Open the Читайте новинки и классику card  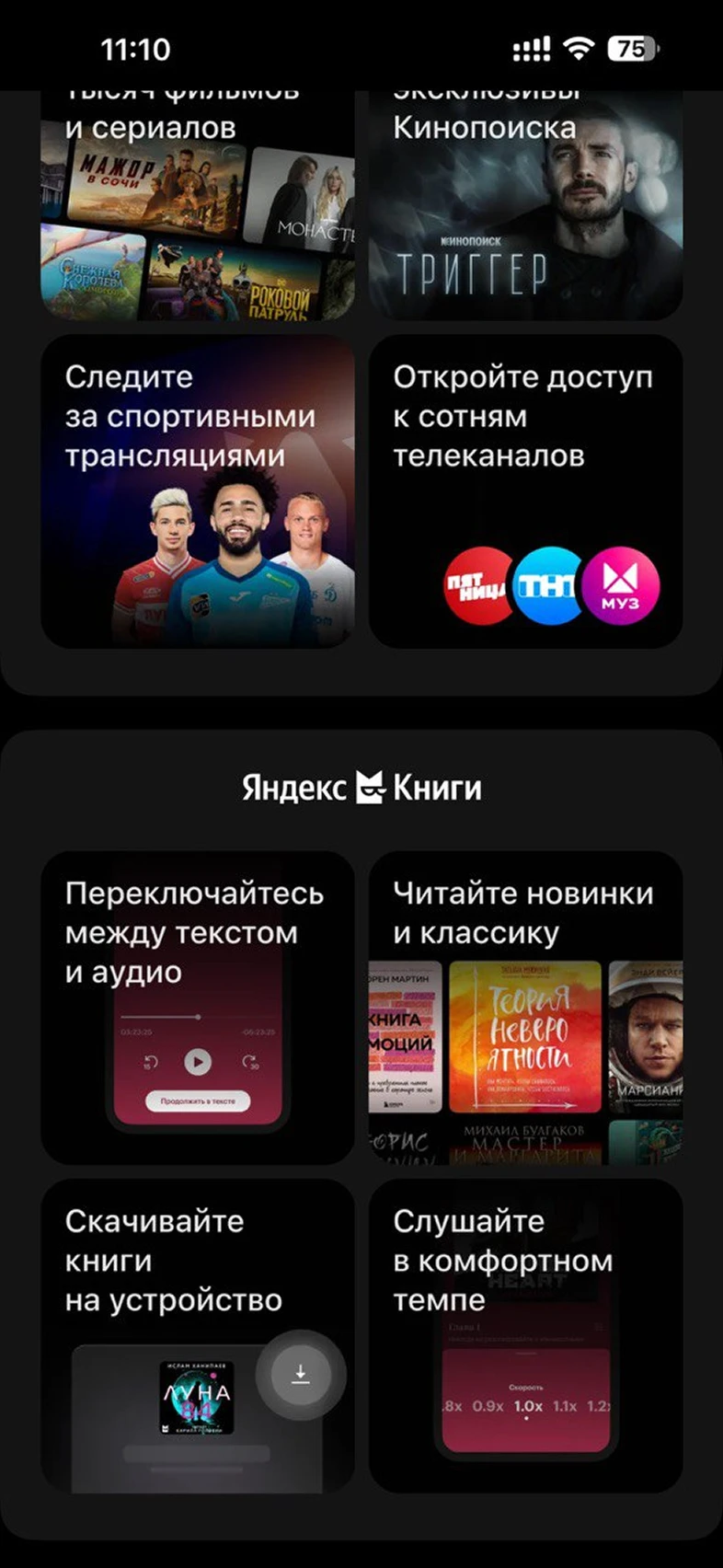point(525,1009)
